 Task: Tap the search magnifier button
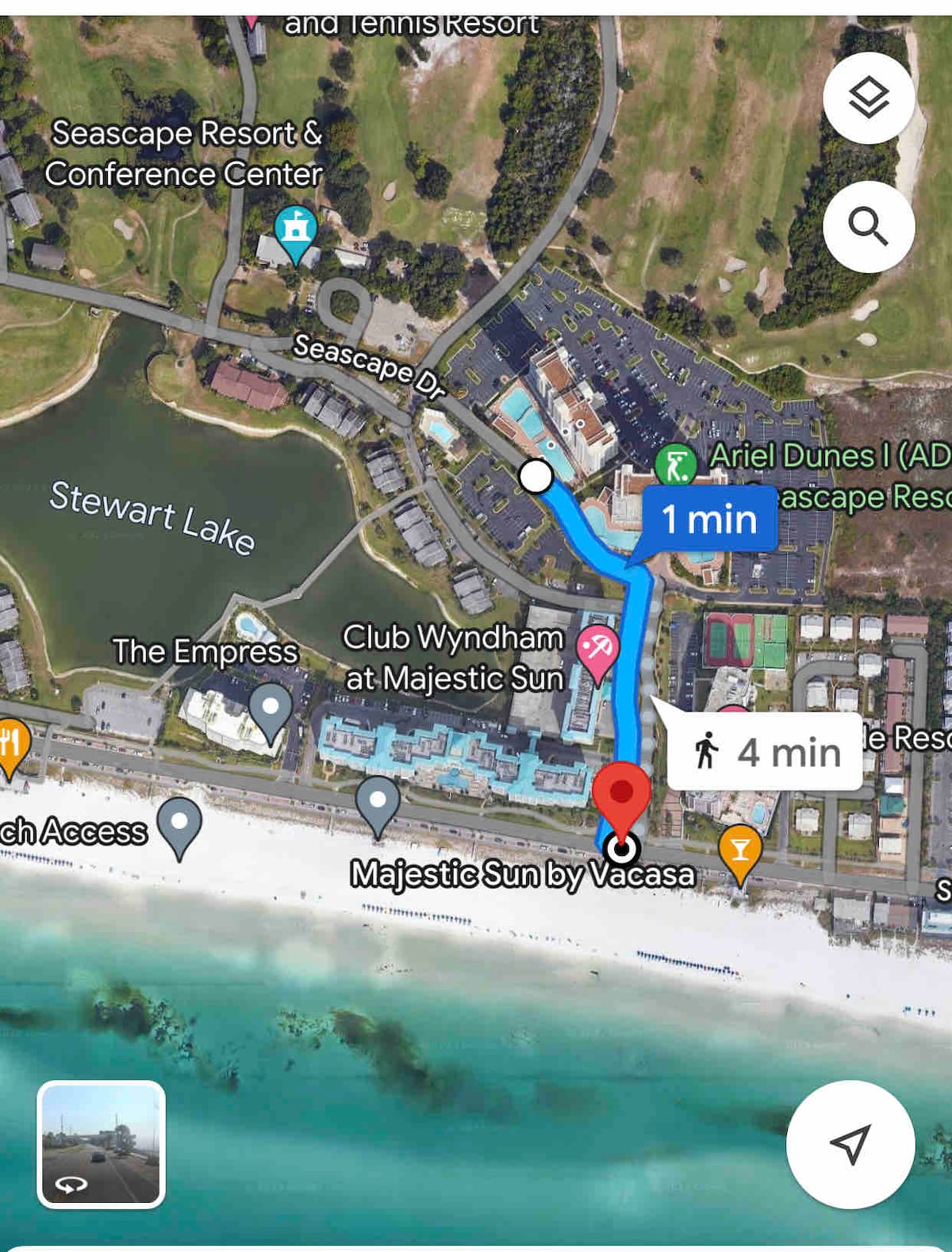point(869,227)
